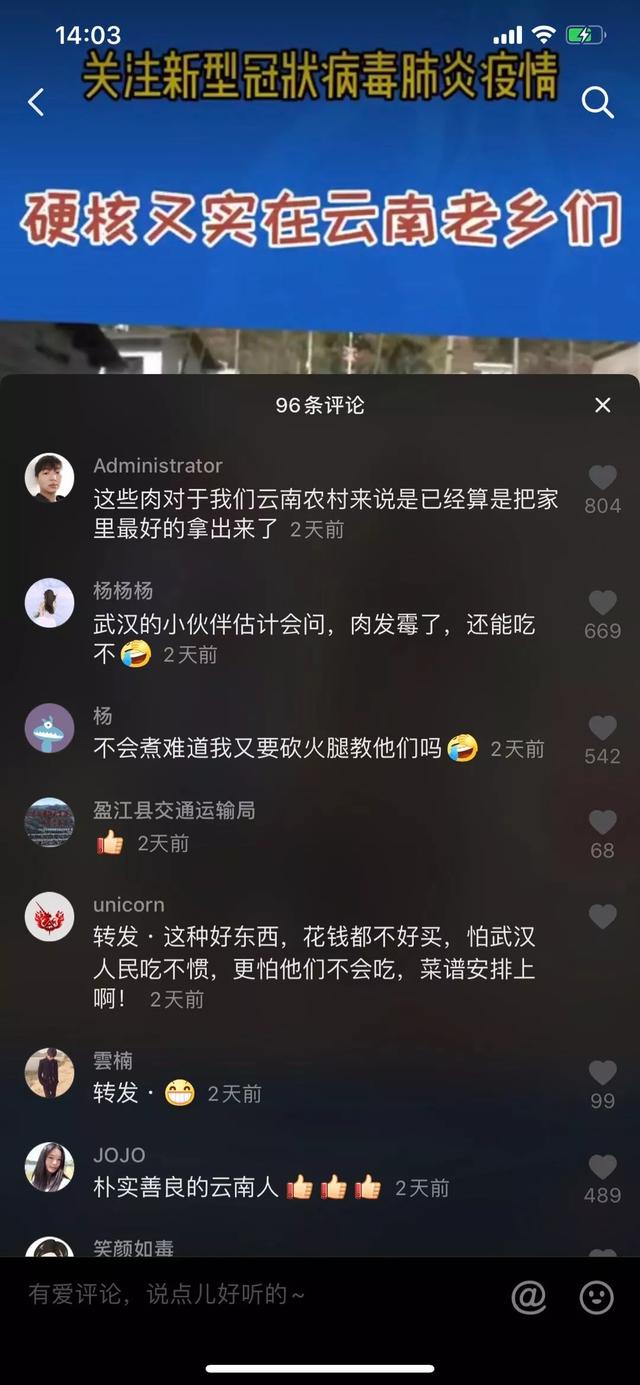
Task: View 杨杨杨's profile picture
Action: [49, 602]
